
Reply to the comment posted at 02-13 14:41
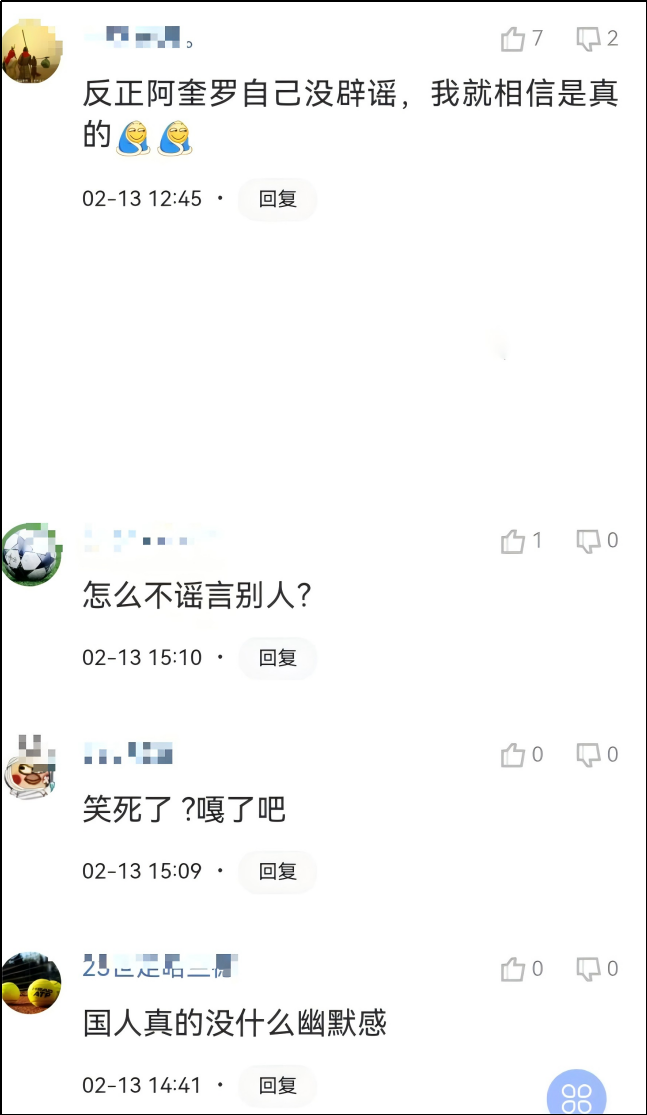277,1085
